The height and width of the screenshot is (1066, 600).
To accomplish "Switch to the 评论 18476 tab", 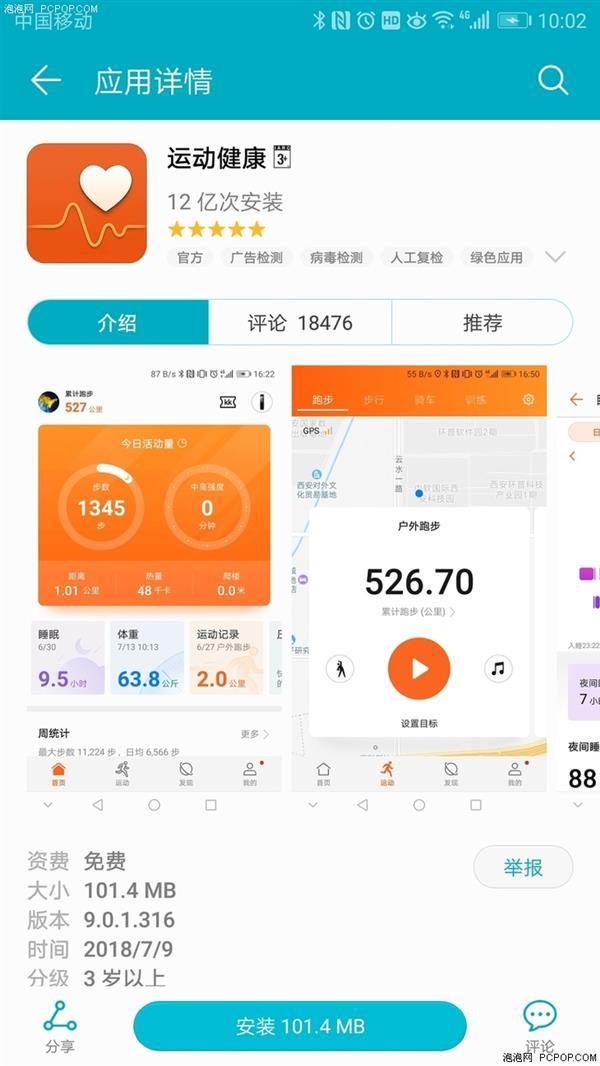I will tap(300, 323).
